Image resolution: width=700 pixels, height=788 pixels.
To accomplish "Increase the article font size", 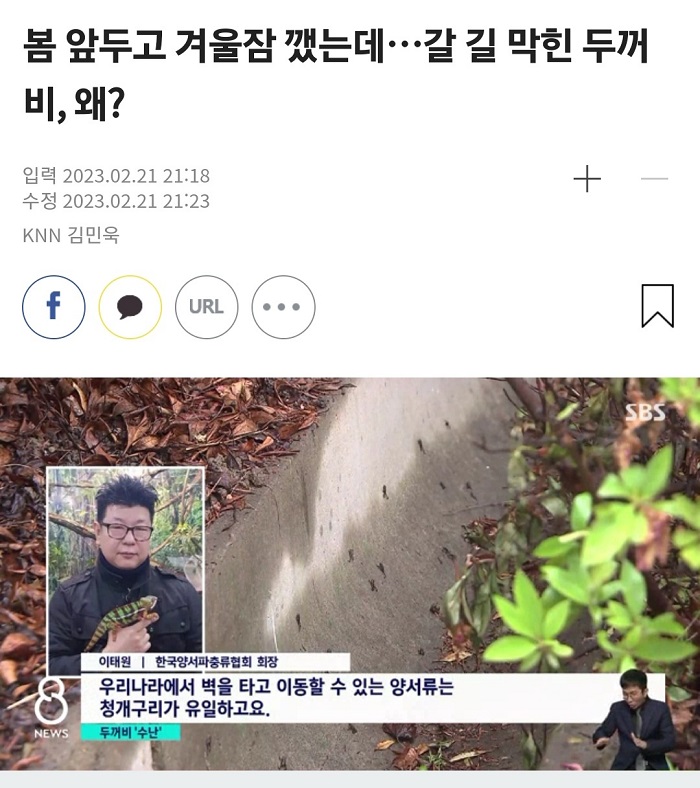I will pos(587,180).
